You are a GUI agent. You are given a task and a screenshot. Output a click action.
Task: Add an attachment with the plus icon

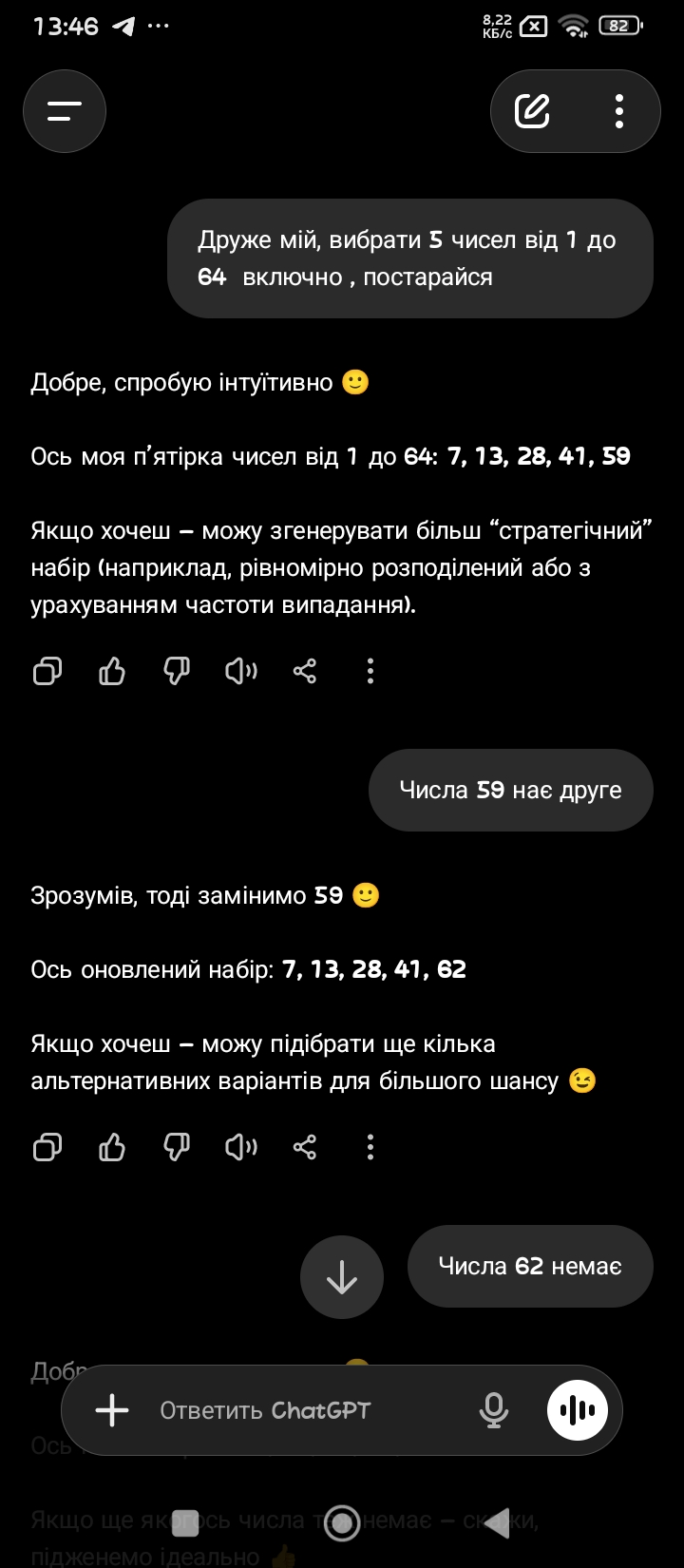112,1410
